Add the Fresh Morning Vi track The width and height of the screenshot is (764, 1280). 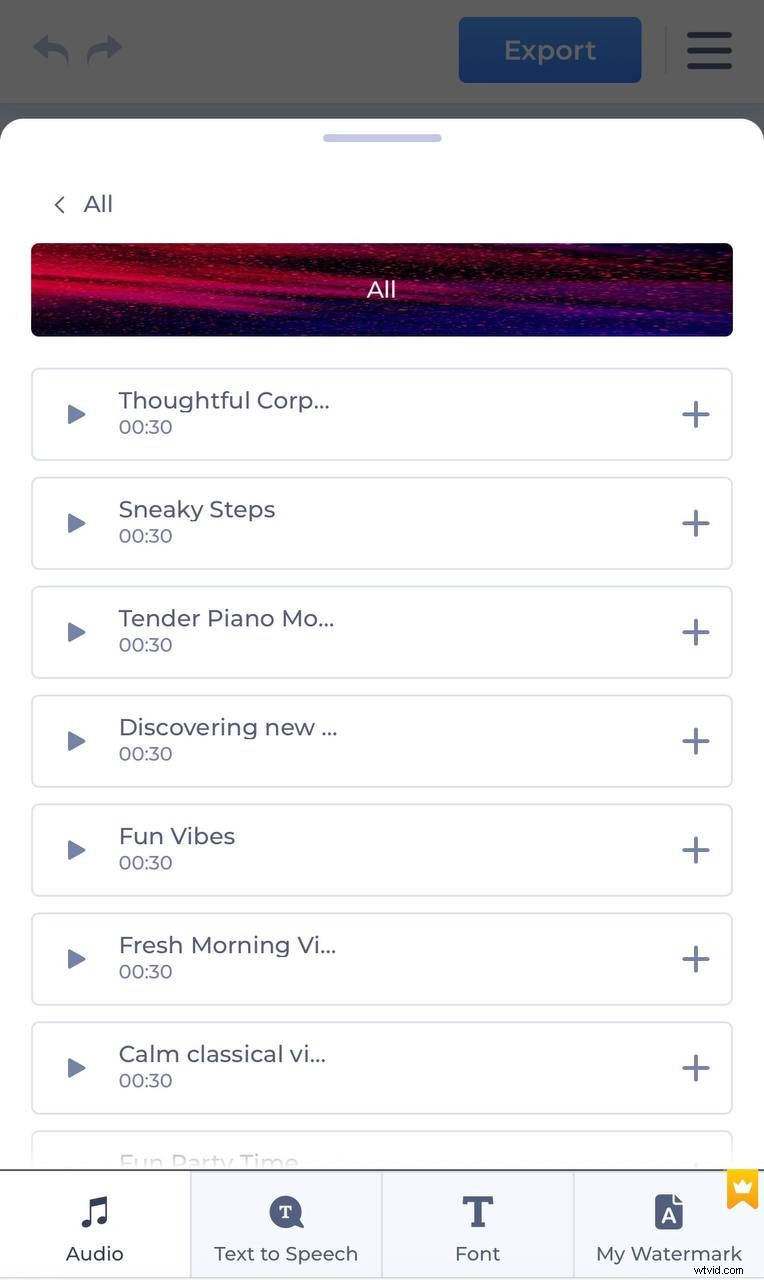pyautogui.click(x=695, y=959)
